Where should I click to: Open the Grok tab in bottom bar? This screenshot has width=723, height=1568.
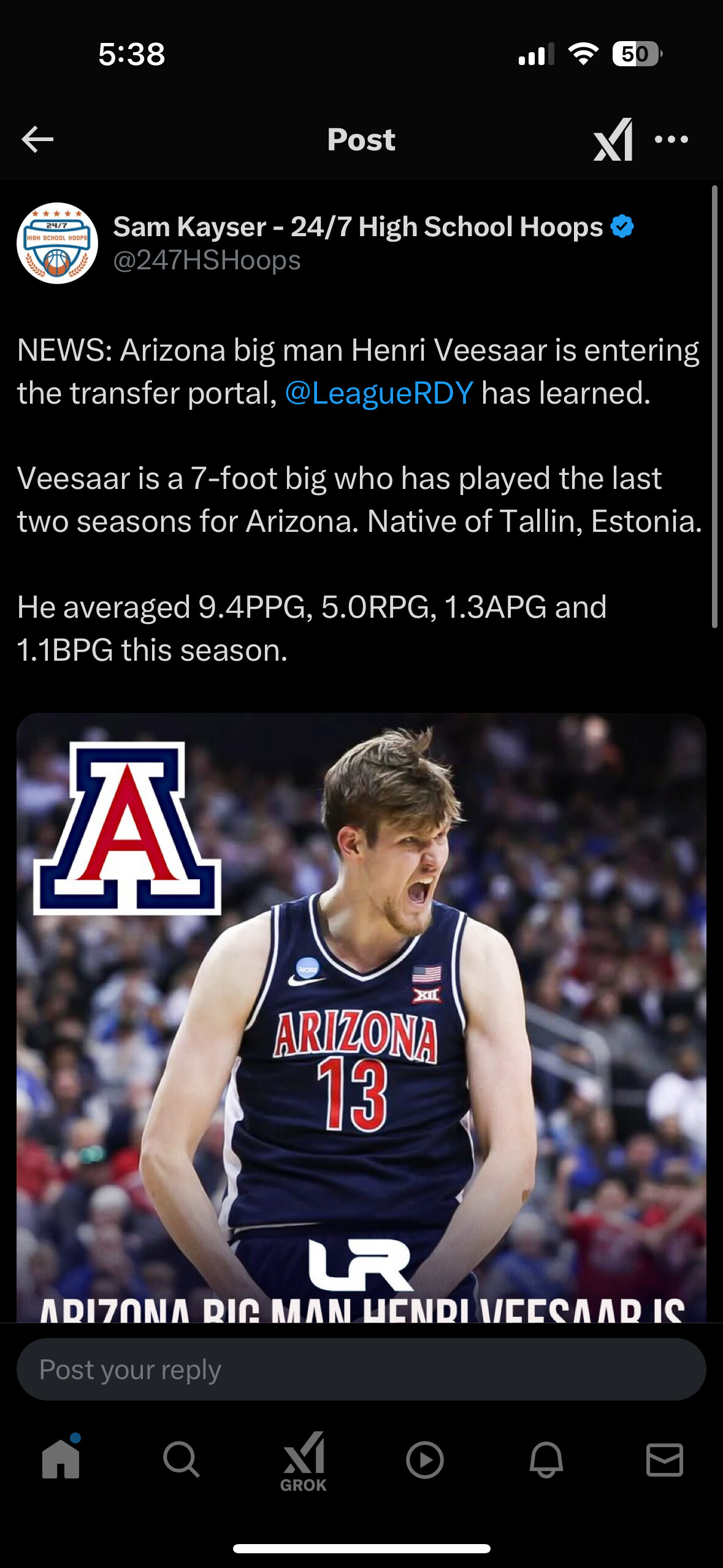pyautogui.click(x=304, y=1462)
